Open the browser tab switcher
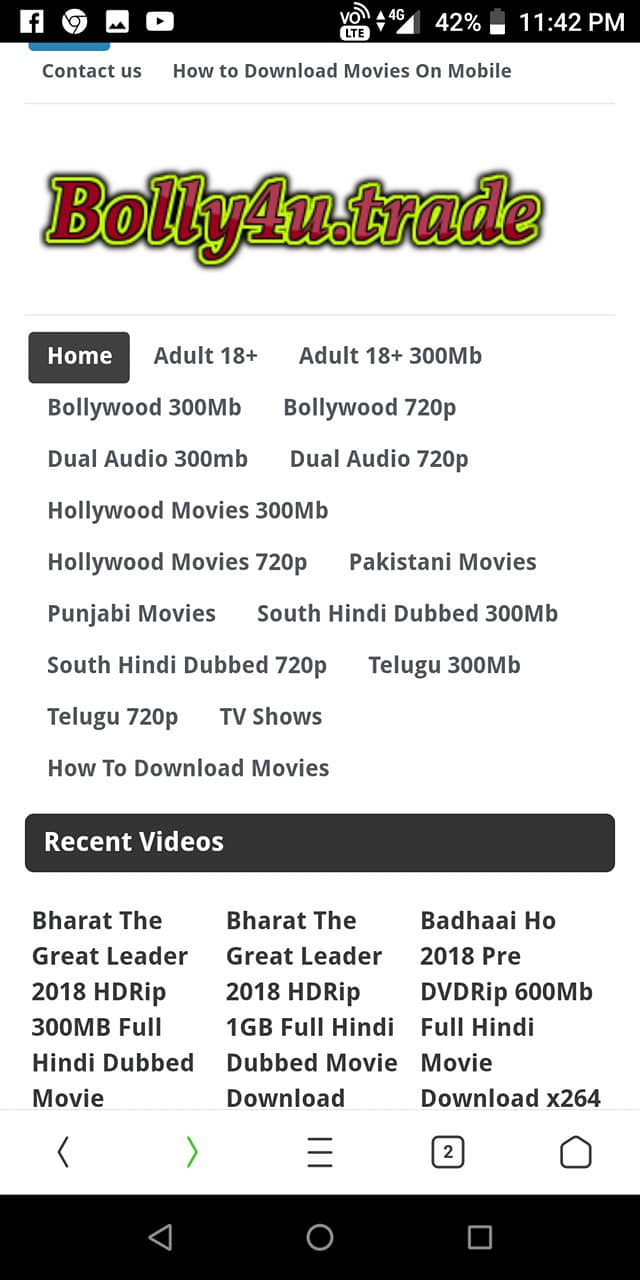Viewport: 640px width, 1280px height. click(448, 1153)
